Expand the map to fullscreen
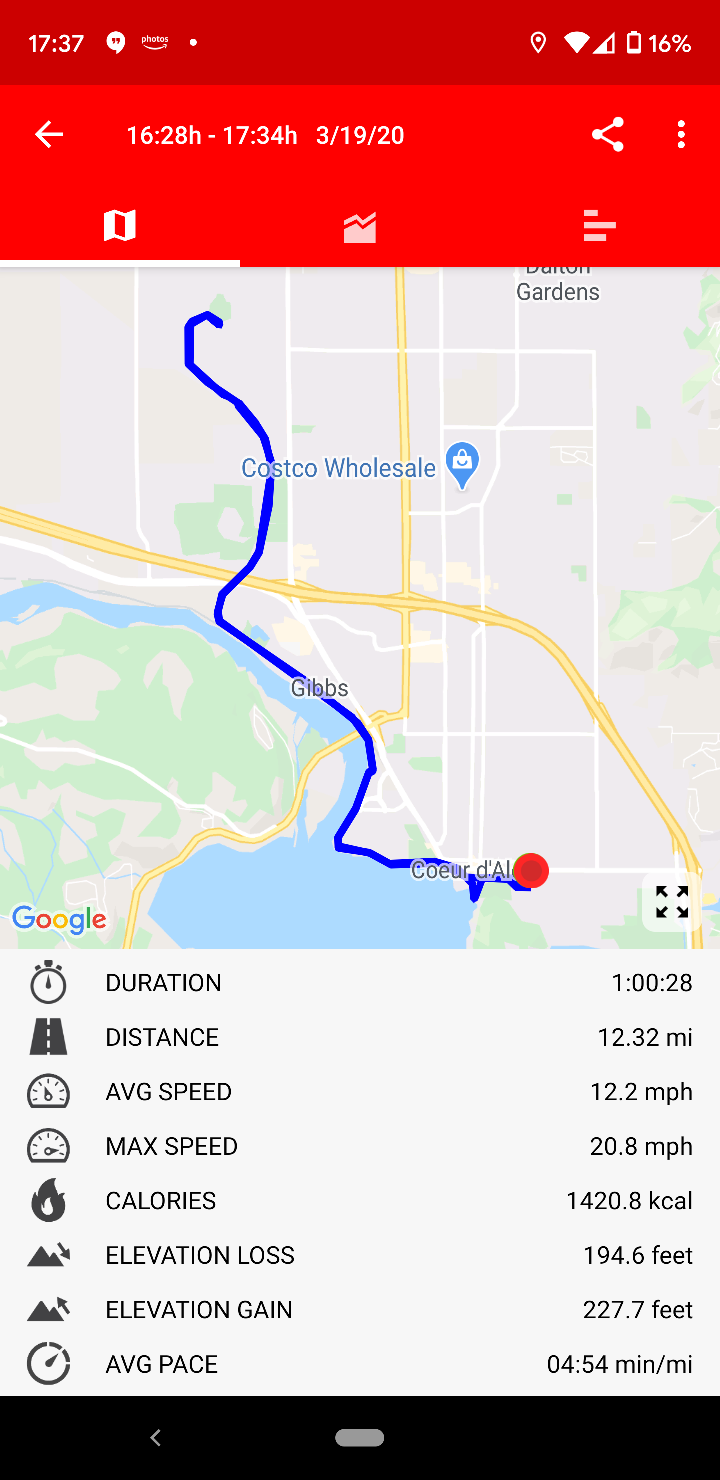Image resolution: width=720 pixels, height=1480 pixels. click(x=672, y=902)
